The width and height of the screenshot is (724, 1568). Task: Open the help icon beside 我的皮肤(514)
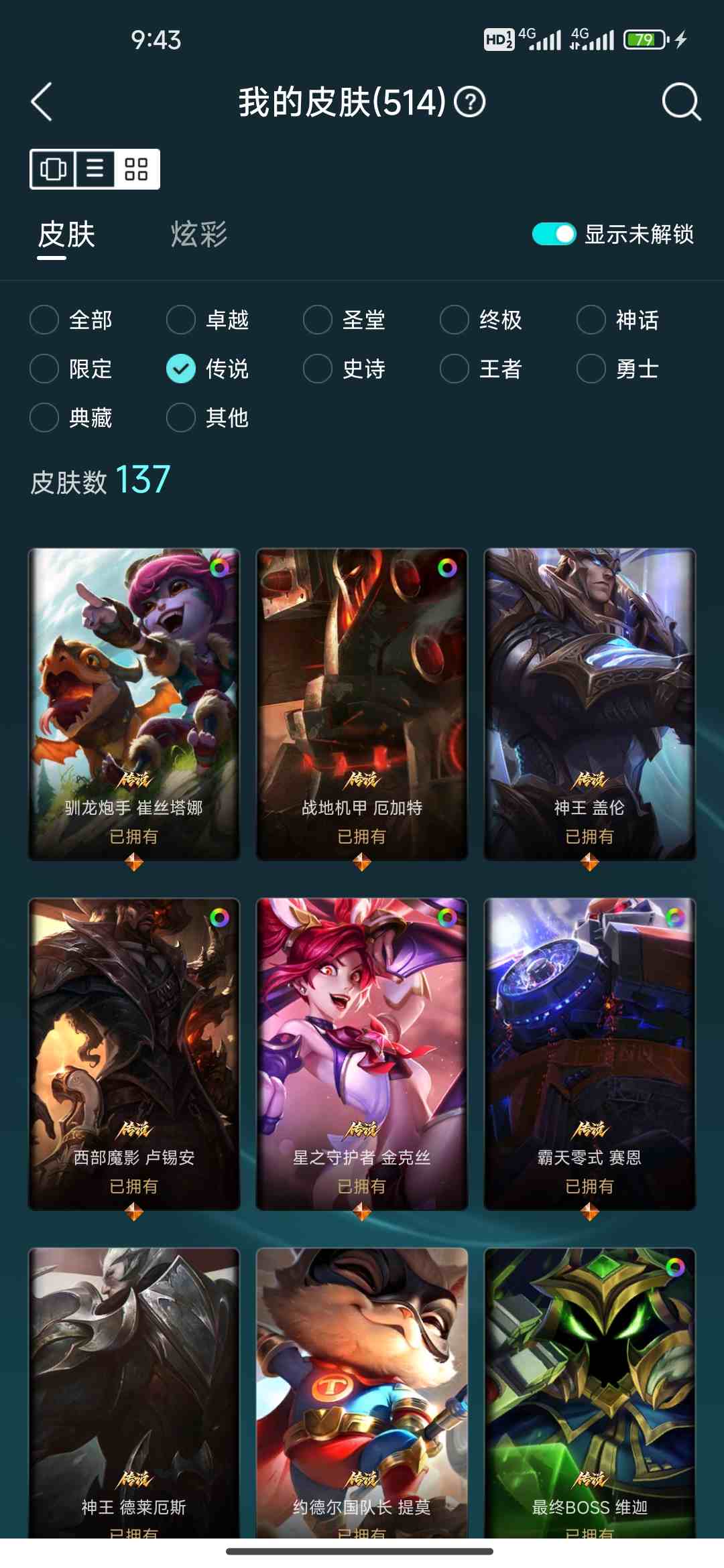[470, 103]
